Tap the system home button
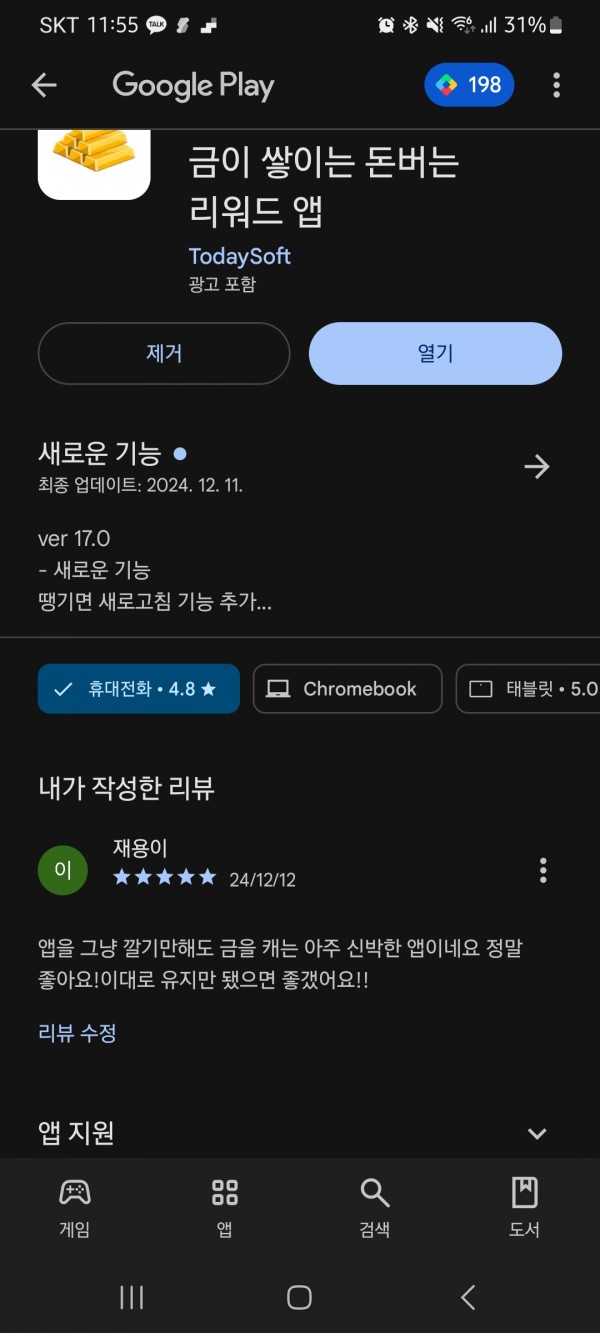Image resolution: width=600 pixels, height=1333 pixels. click(x=299, y=1297)
